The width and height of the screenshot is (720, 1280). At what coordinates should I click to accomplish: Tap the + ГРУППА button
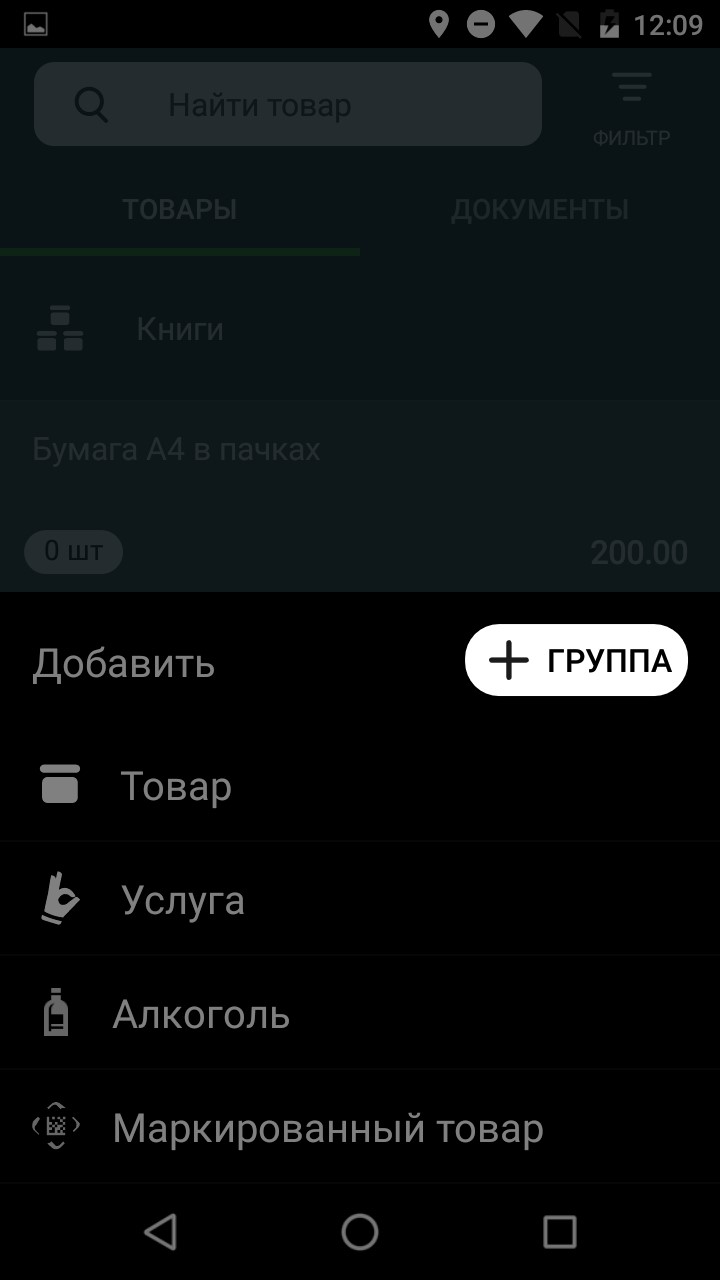tap(576, 660)
